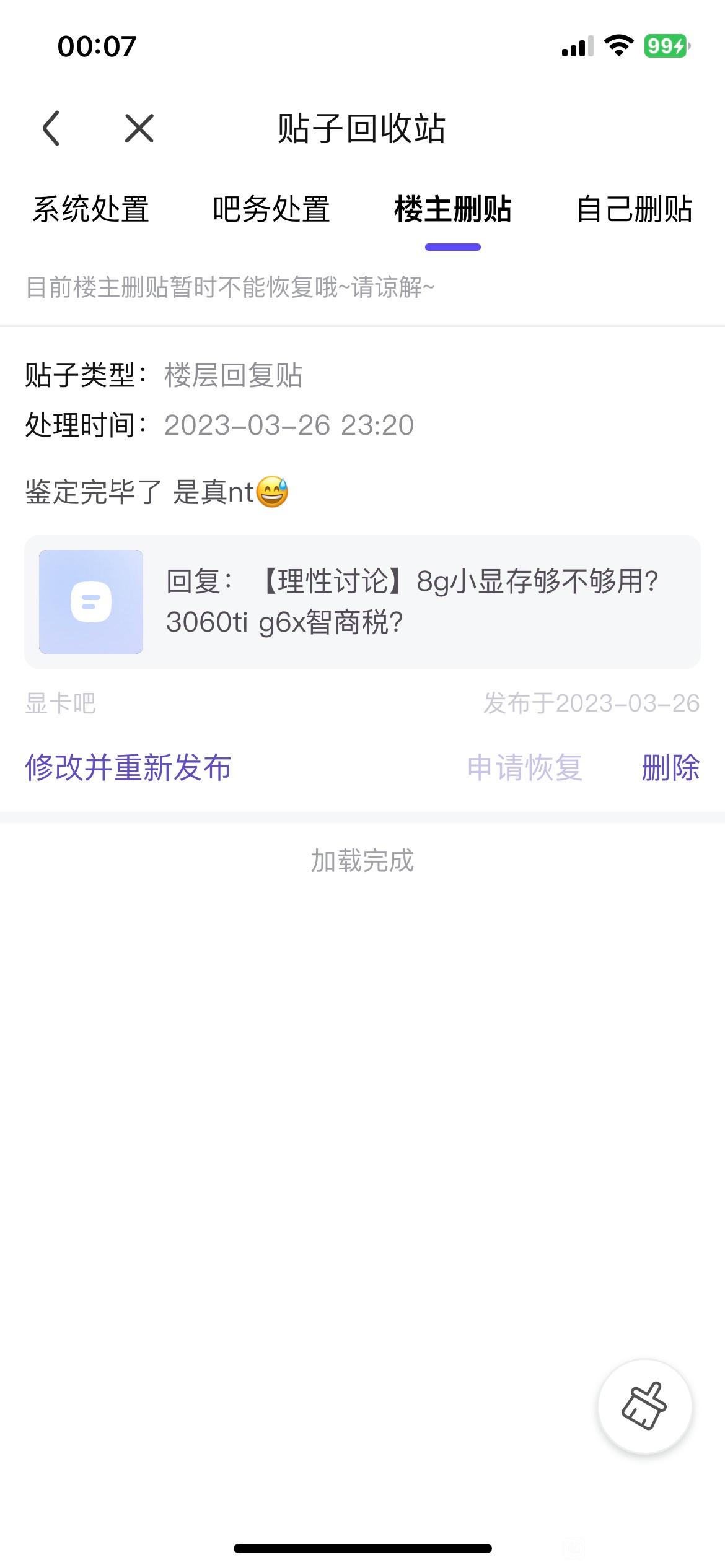Tap 修改并重新发布 to edit and repost
Screen dimensions: 725x1568
click(x=128, y=767)
